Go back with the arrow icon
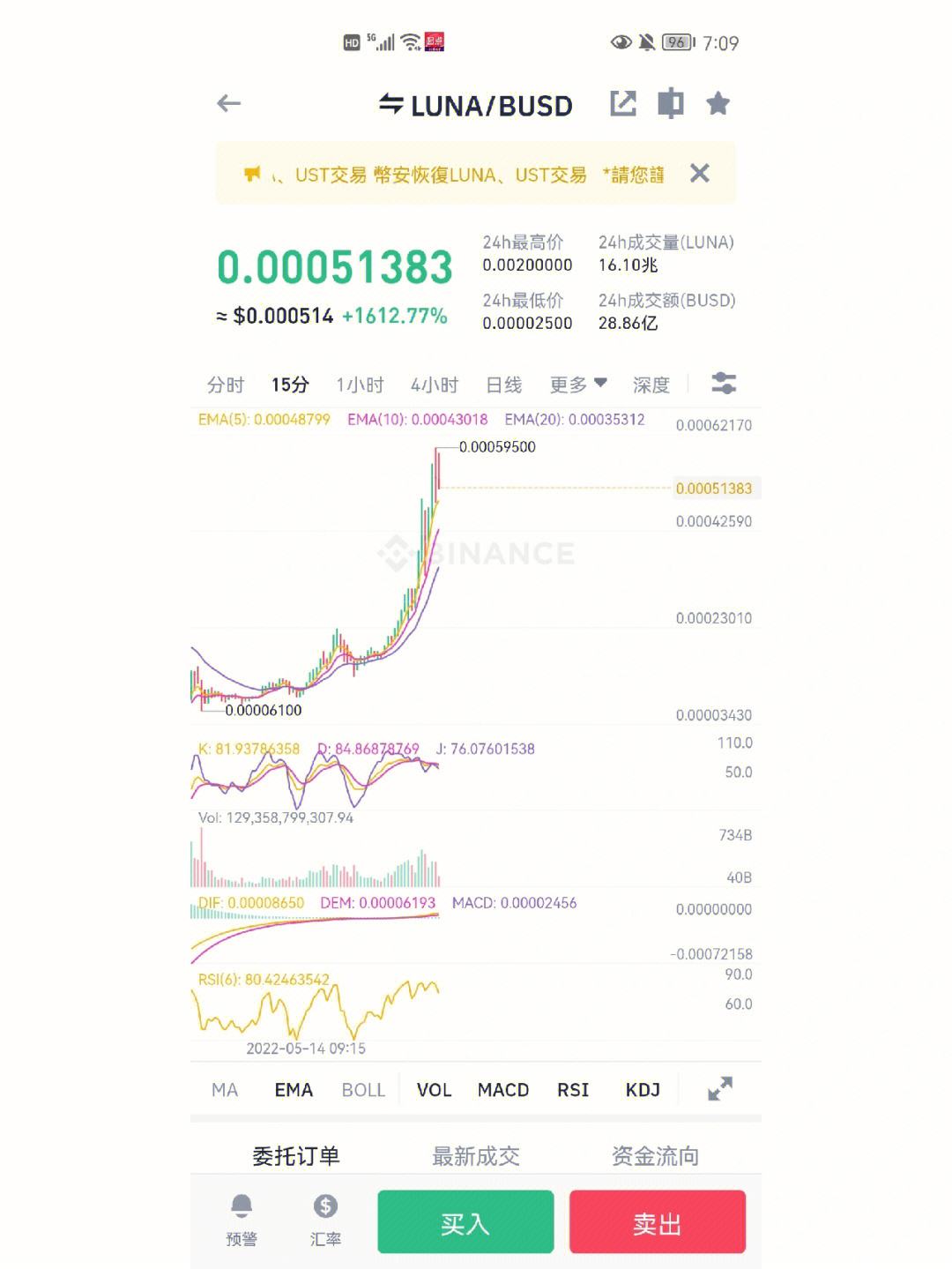Screen dimensions: 952x1269 tap(229, 104)
